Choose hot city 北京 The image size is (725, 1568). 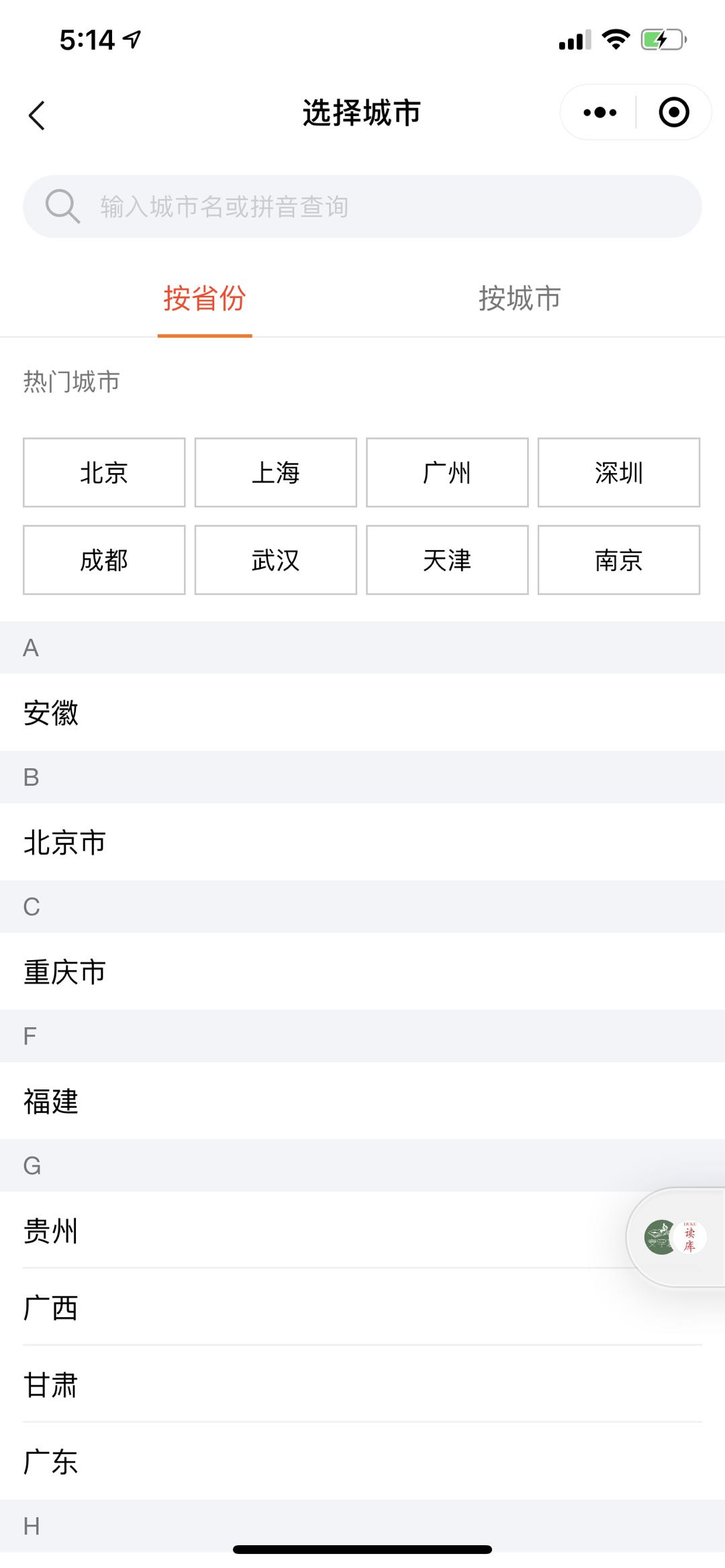pos(104,473)
